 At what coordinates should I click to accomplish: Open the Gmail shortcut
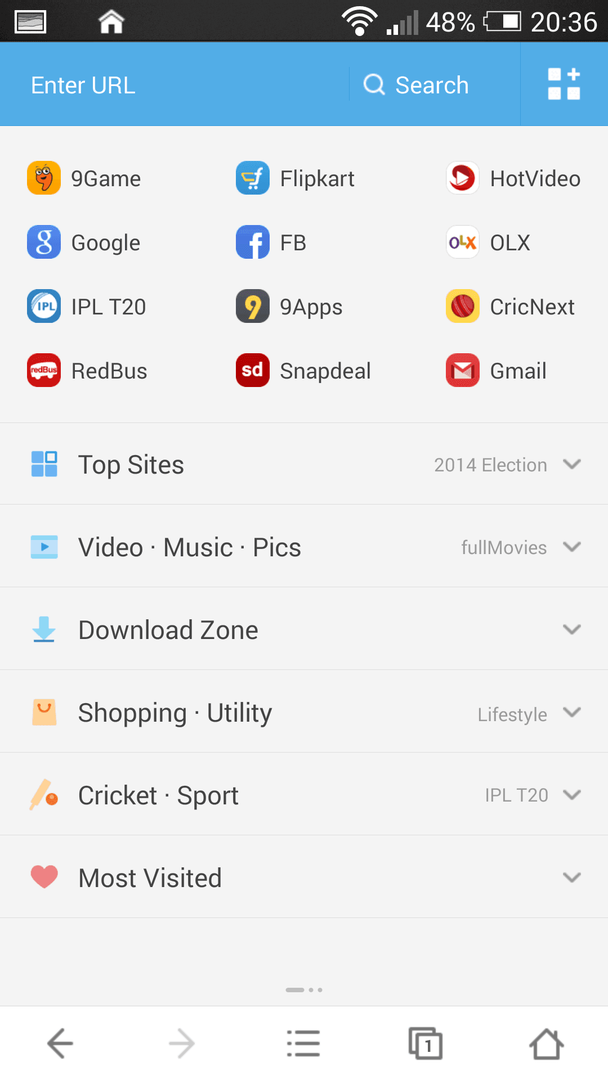[496, 371]
